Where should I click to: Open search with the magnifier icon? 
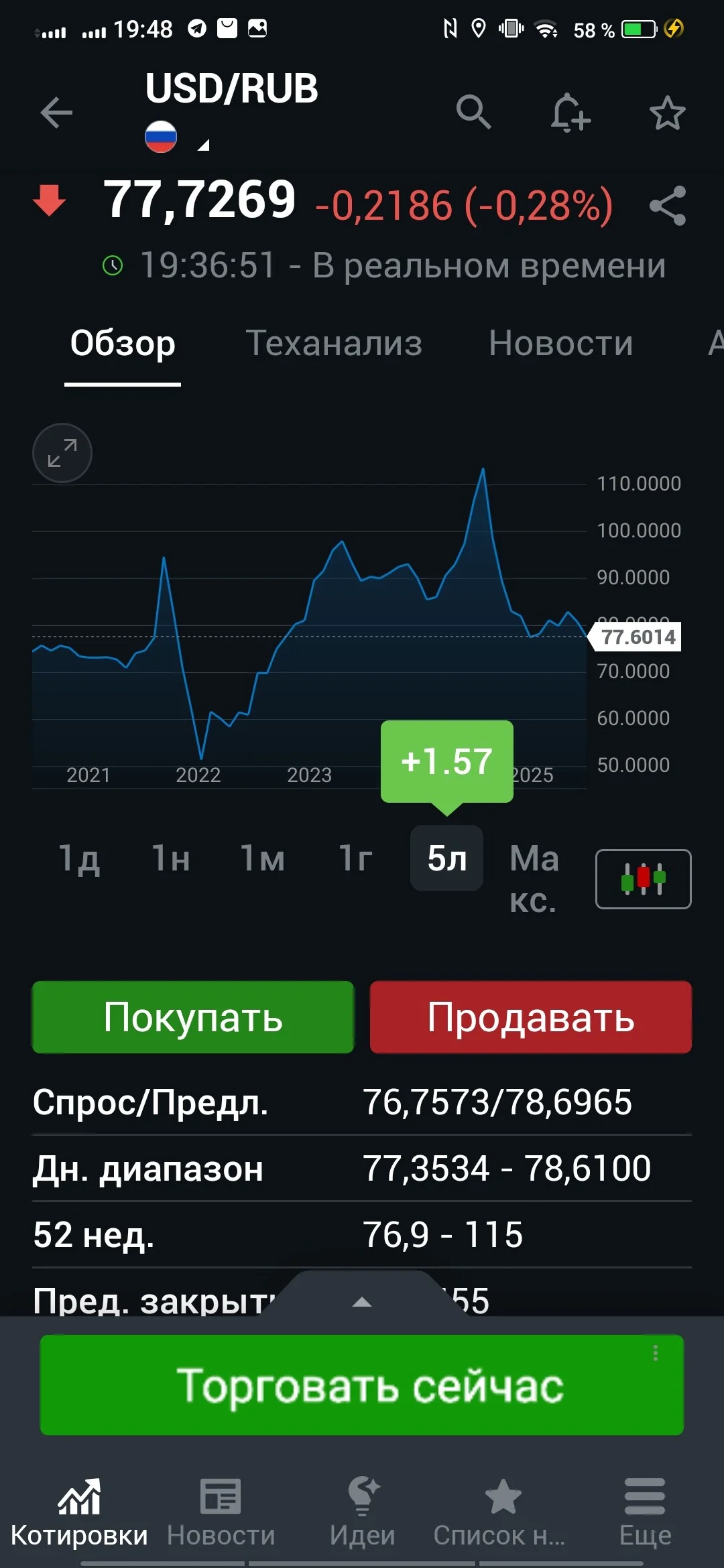(x=473, y=112)
